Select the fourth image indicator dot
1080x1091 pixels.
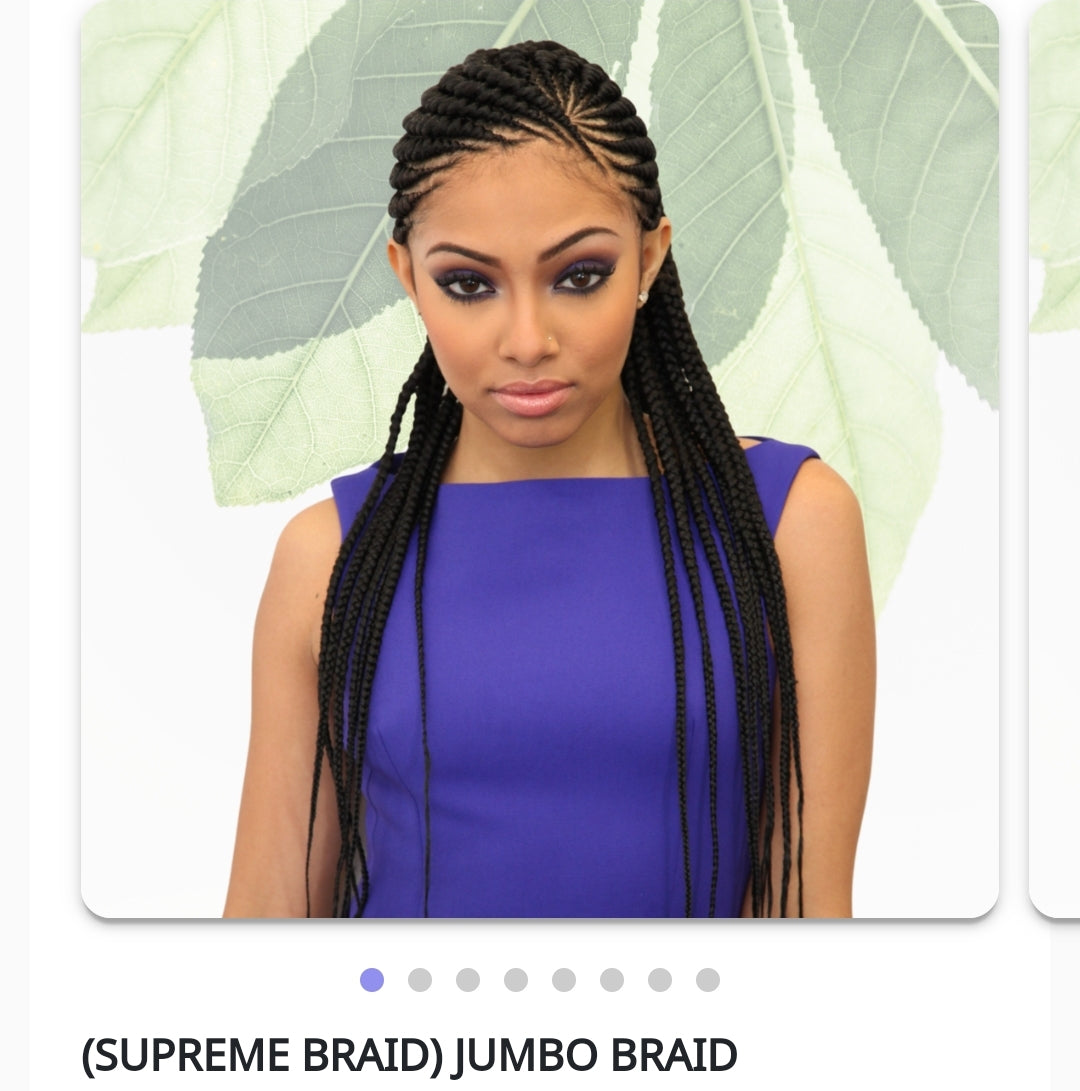(516, 980)
